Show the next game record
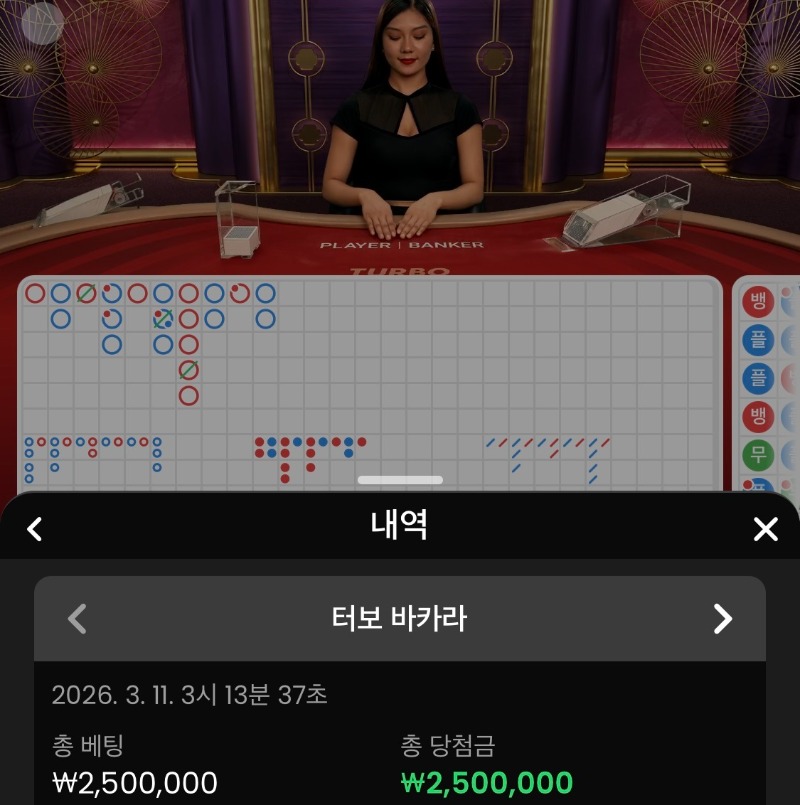Screen dimensions: 800x805 (x=723, y=619)
